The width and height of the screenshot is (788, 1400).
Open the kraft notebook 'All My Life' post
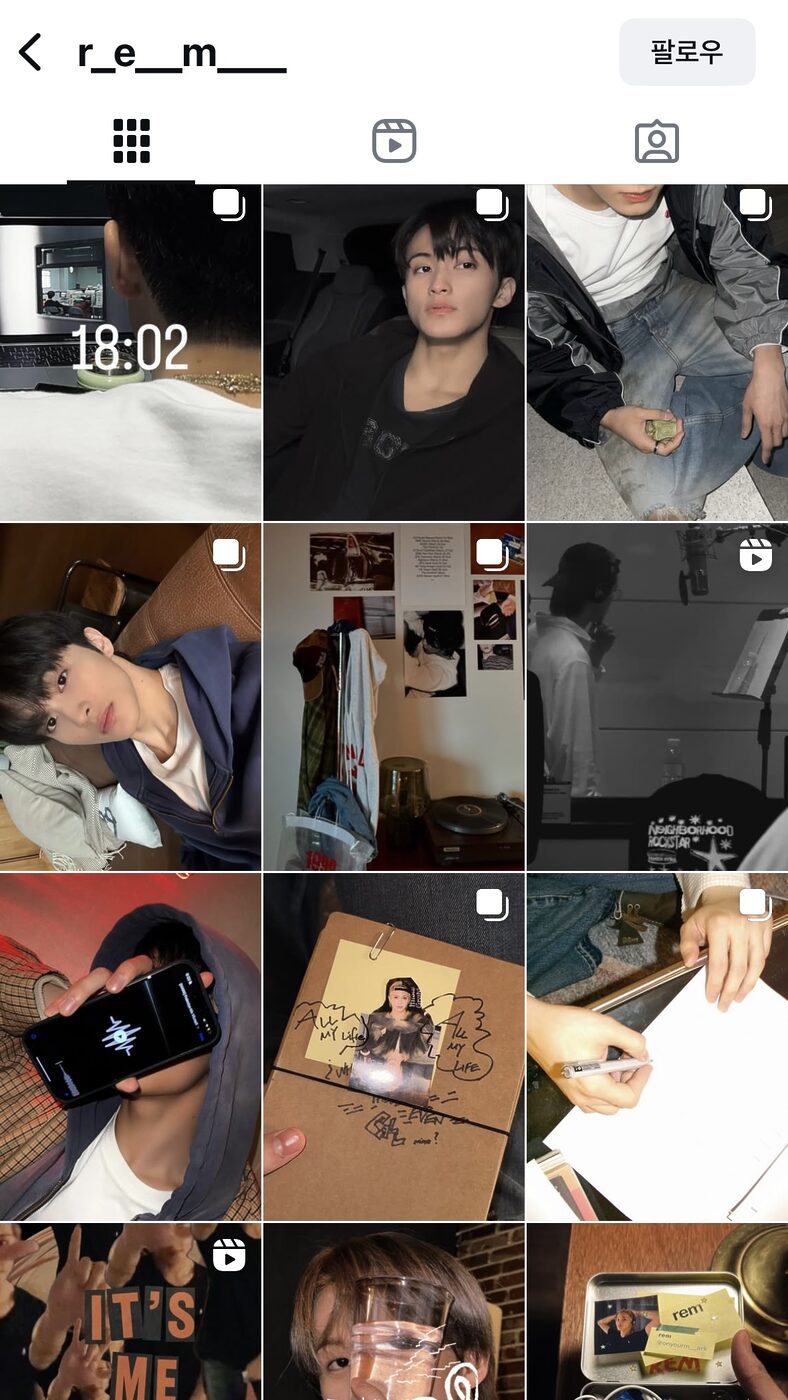(x=394, y=1046)
